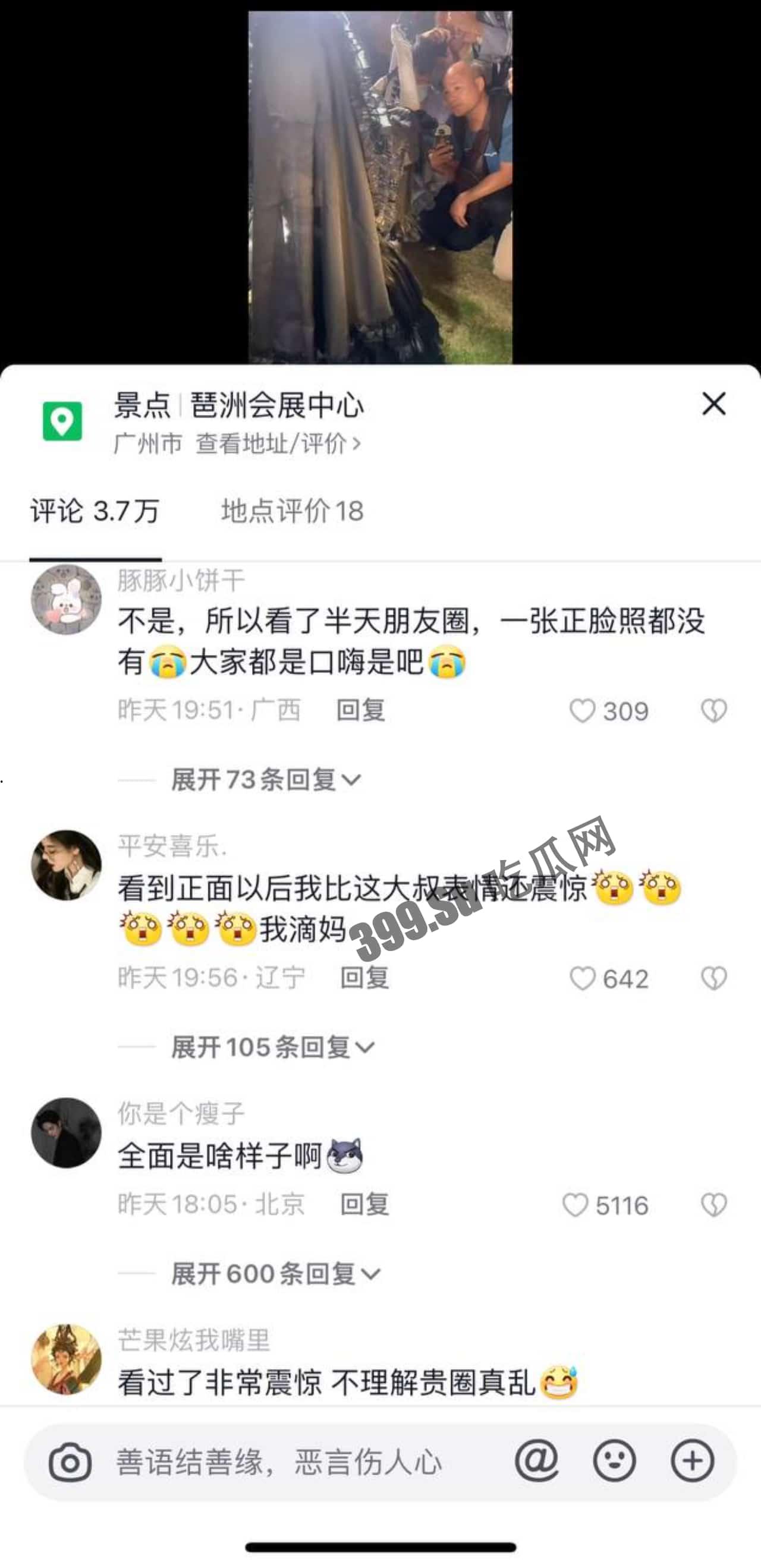Close the comments panel
The width and height of the screenshot is (761, 1568).
click(x=713, y=404)
